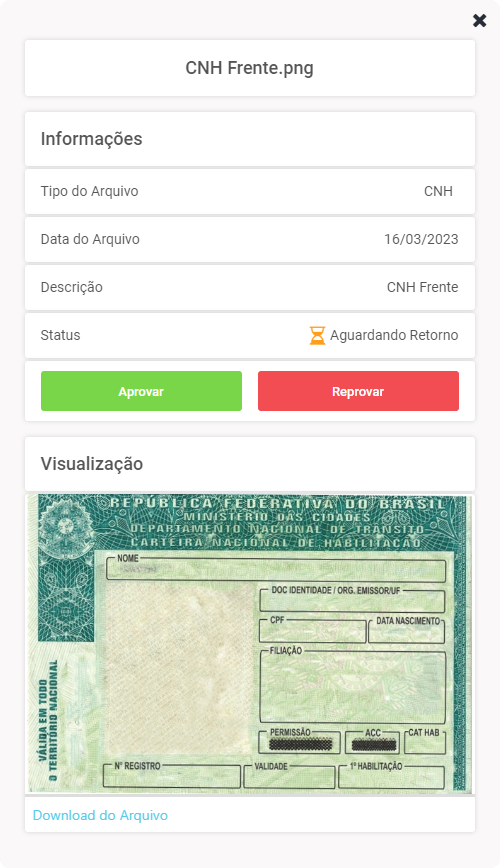The height and width of the screenshot is (868, 500).
Task: Approve the document with Aprovar
Action: pyautogui.click(x=141, y=391)
